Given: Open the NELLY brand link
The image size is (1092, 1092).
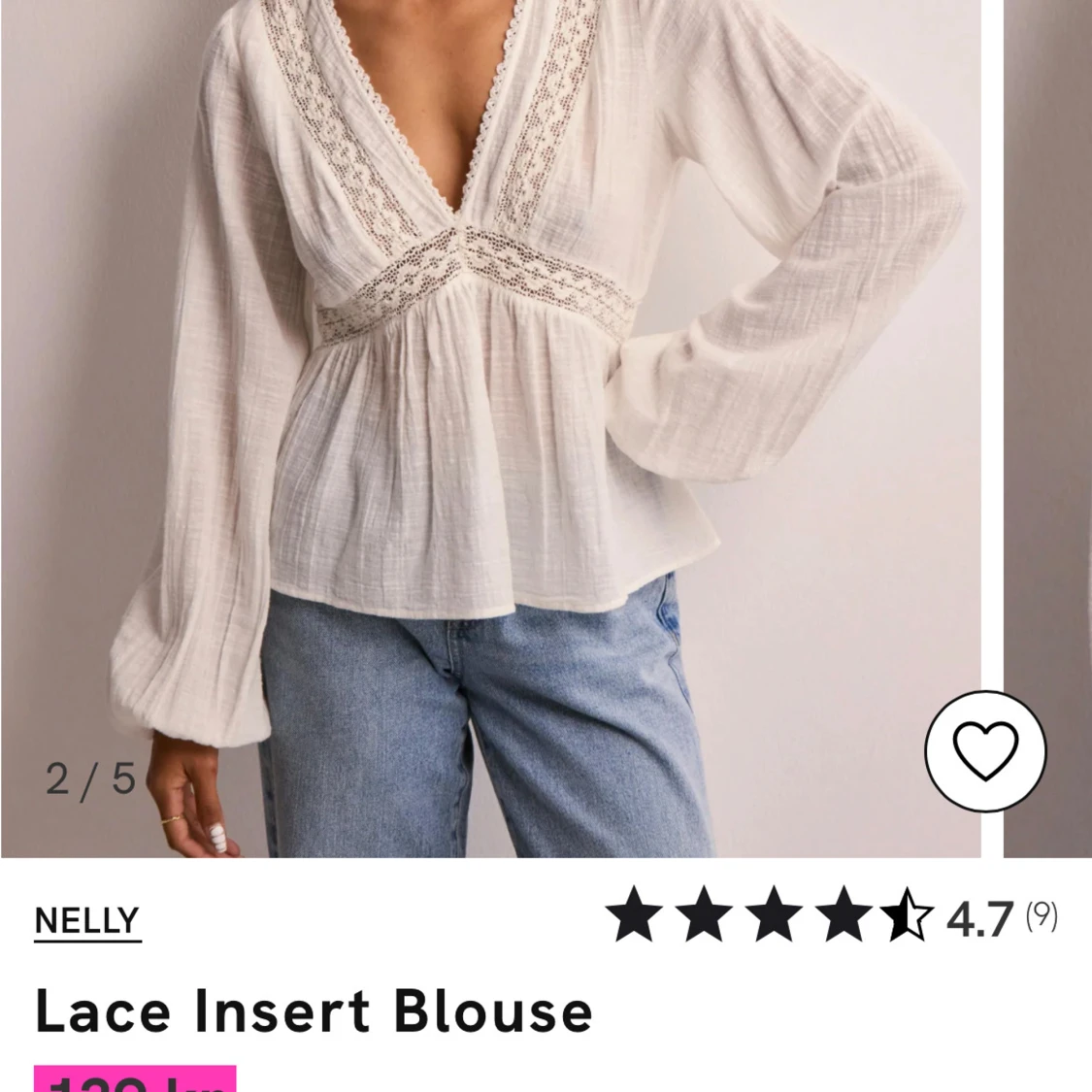Looking at the screenshot, I should (x=87, y=920).
